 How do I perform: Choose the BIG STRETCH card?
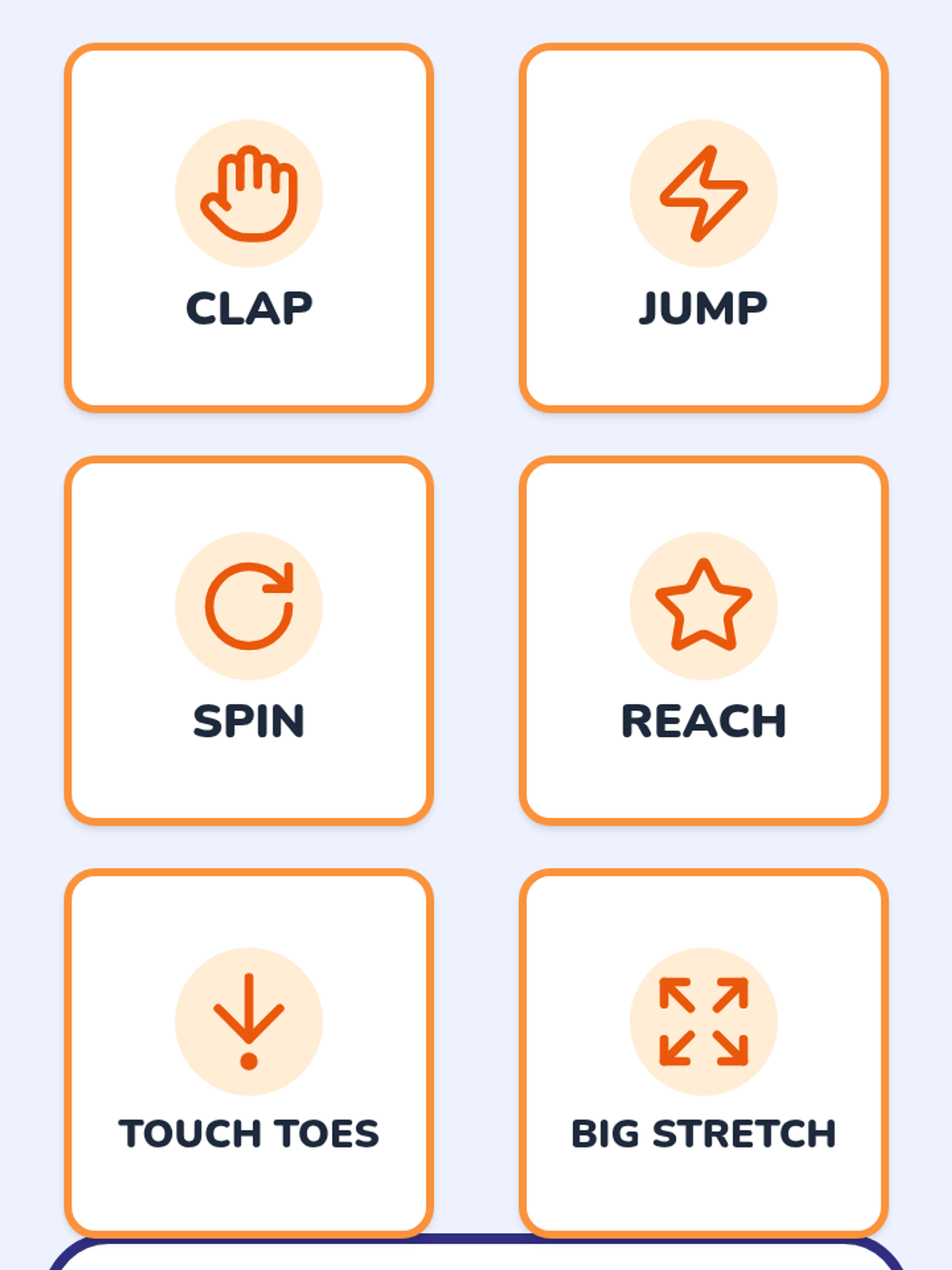coord(703,1053)
